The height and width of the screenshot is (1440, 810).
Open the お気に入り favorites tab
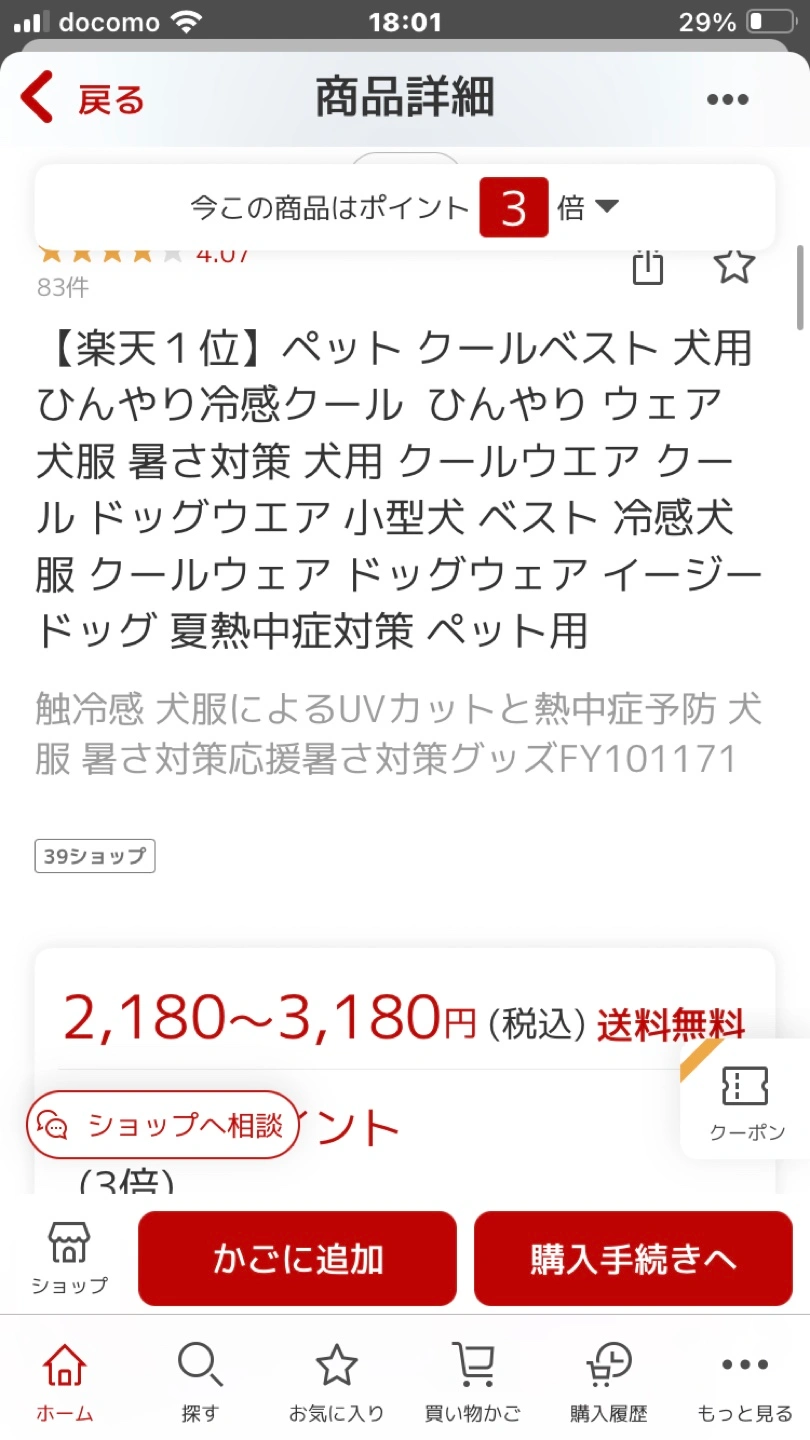(x=336, y=1384)
